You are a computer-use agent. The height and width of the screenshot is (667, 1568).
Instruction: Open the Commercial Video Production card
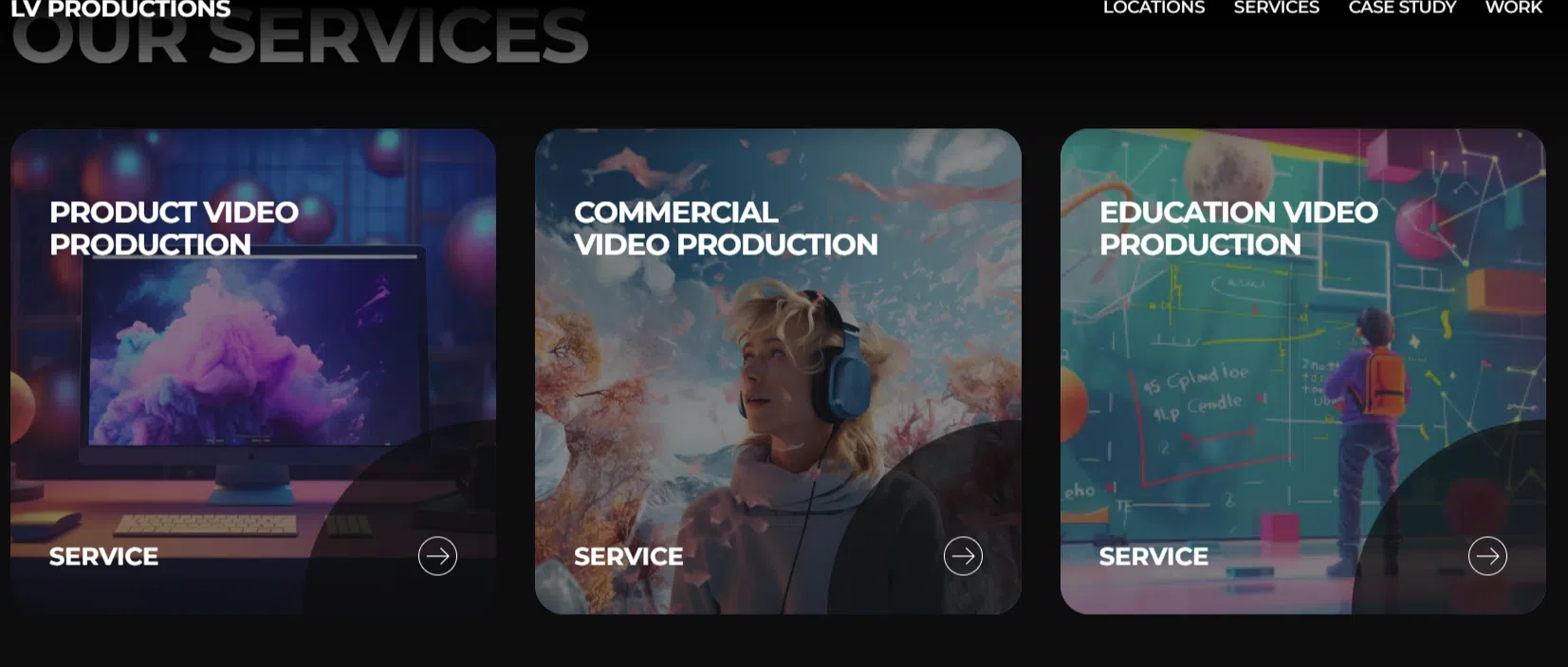tap(778, 370)
